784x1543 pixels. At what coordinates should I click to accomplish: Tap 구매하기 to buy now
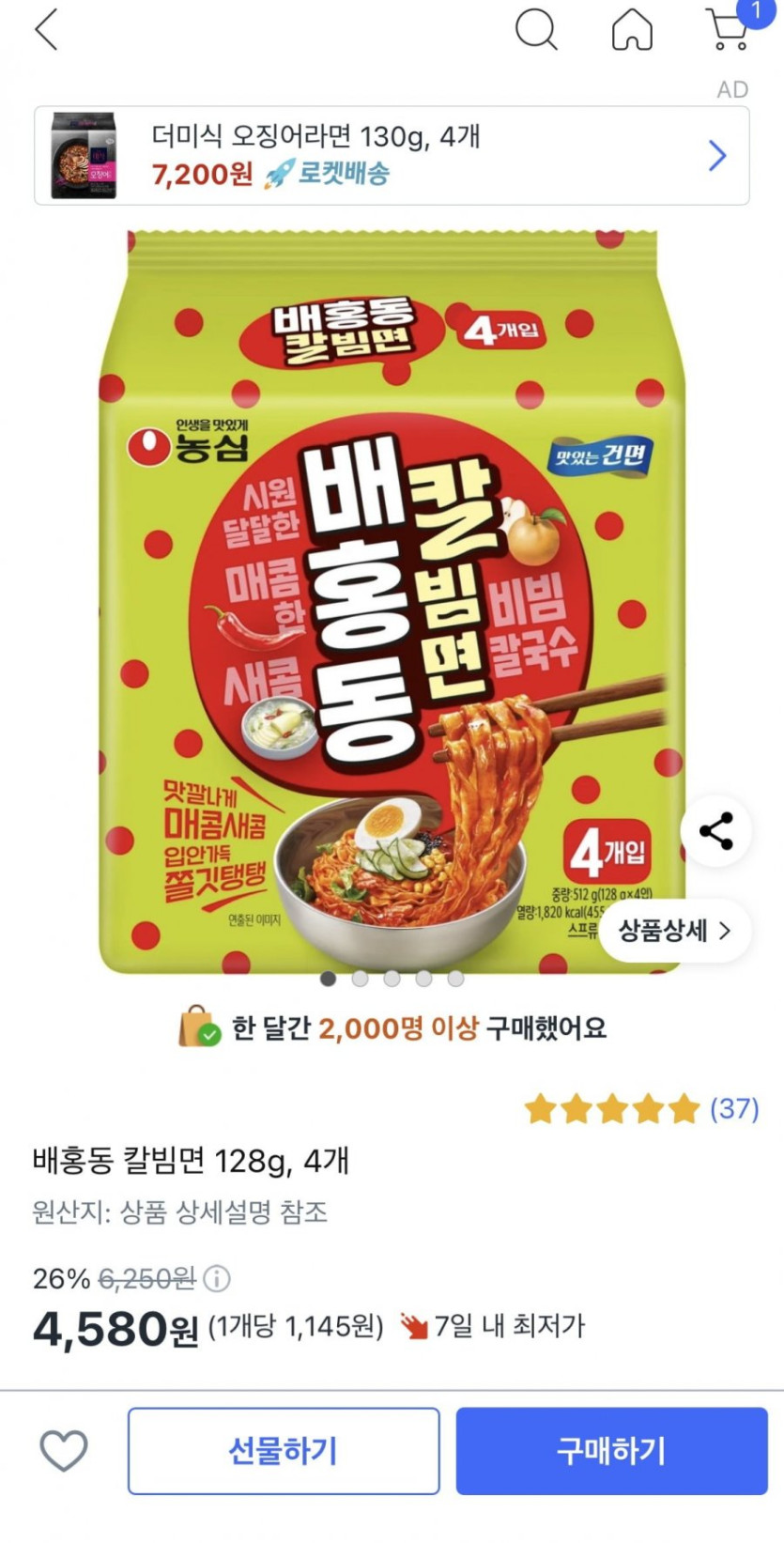[x=611, y=1451]
